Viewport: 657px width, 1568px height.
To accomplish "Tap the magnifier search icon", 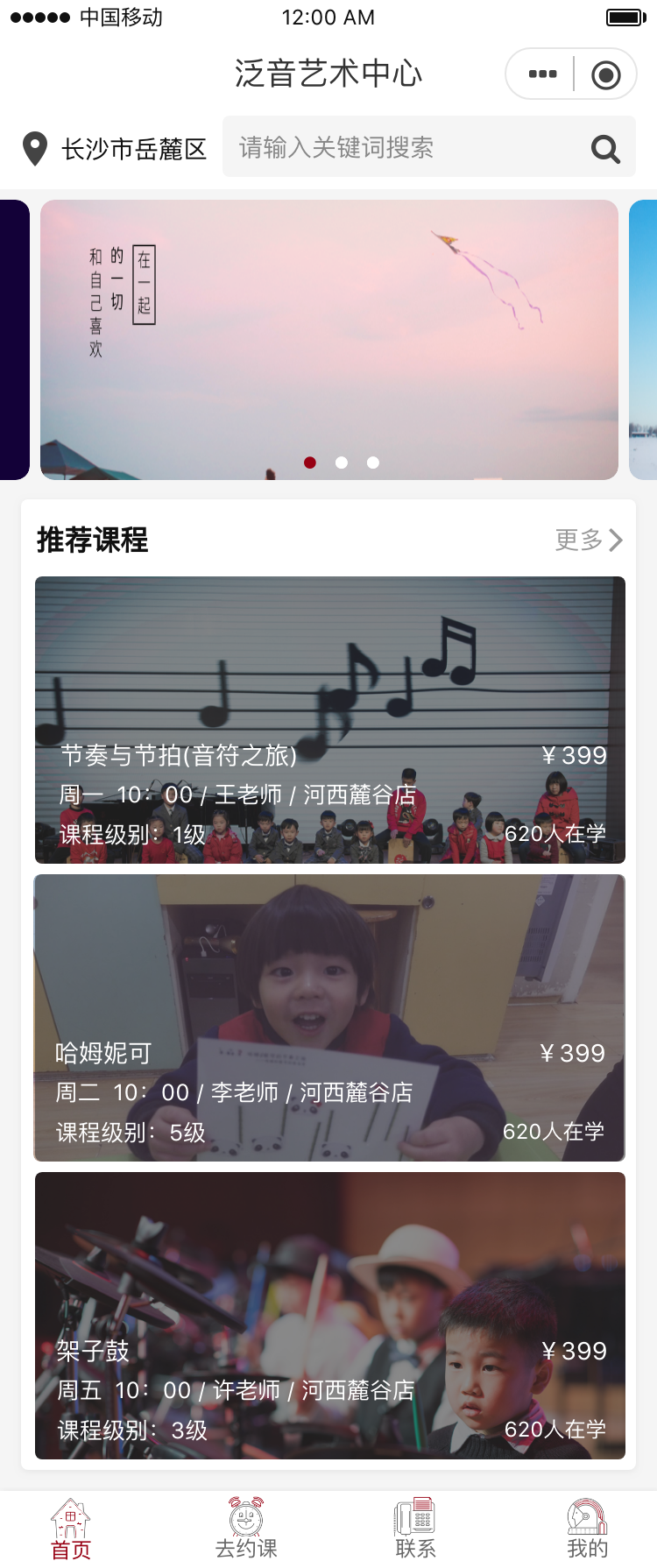I will (604, 149).
